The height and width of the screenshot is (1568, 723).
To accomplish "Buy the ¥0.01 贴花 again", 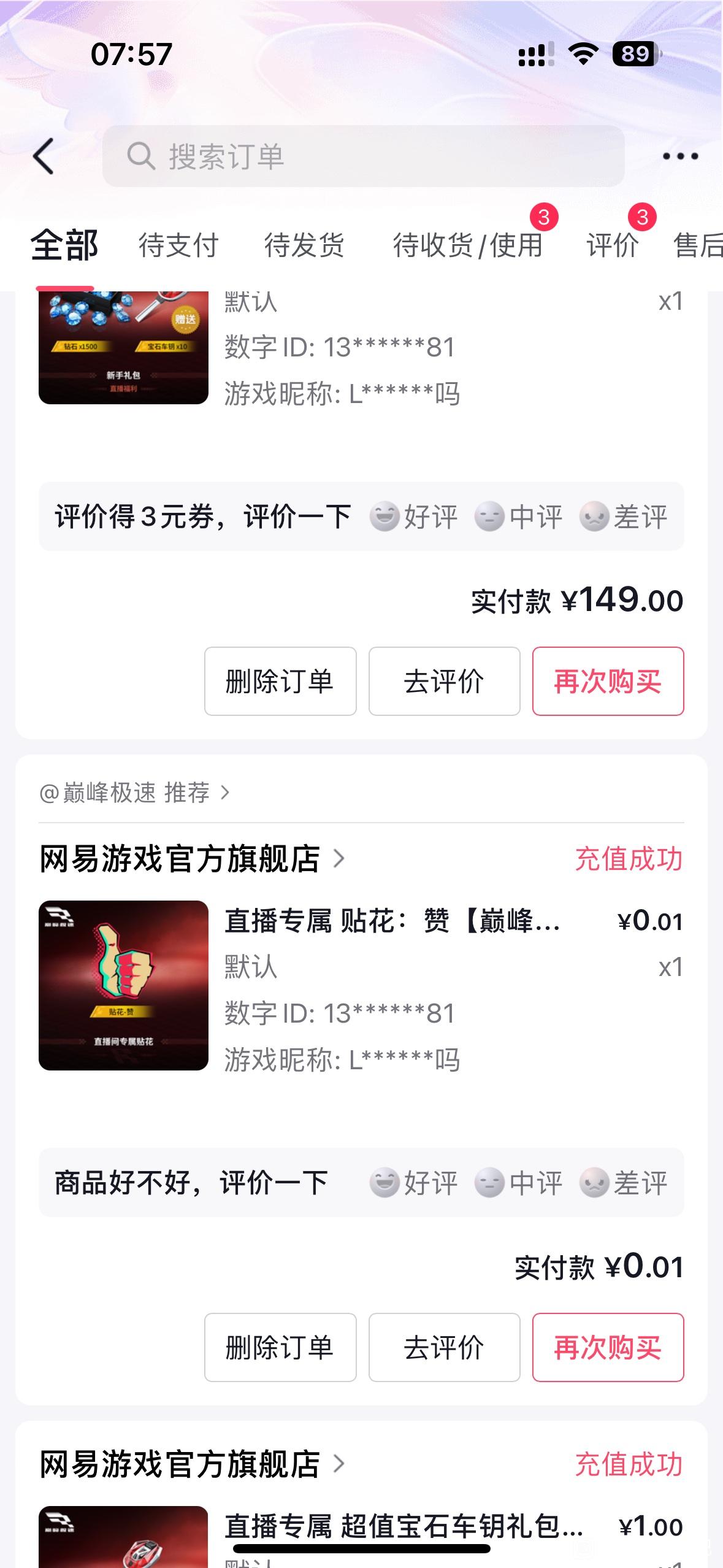I will tap(608, 1347).
